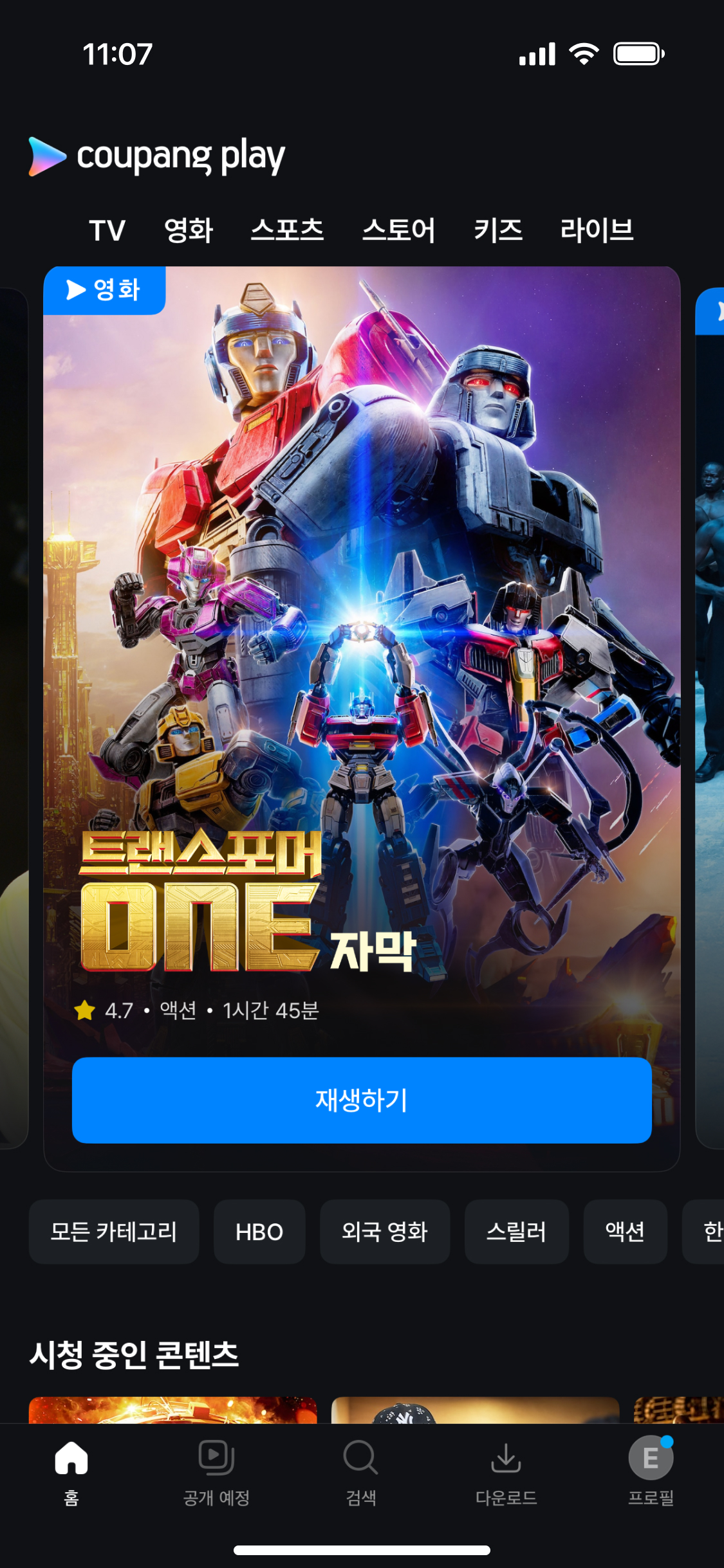Tap the 재생하기 play button
Image resolution: width=724 pixels, height=1568 pixels.
coord(362,1100)
